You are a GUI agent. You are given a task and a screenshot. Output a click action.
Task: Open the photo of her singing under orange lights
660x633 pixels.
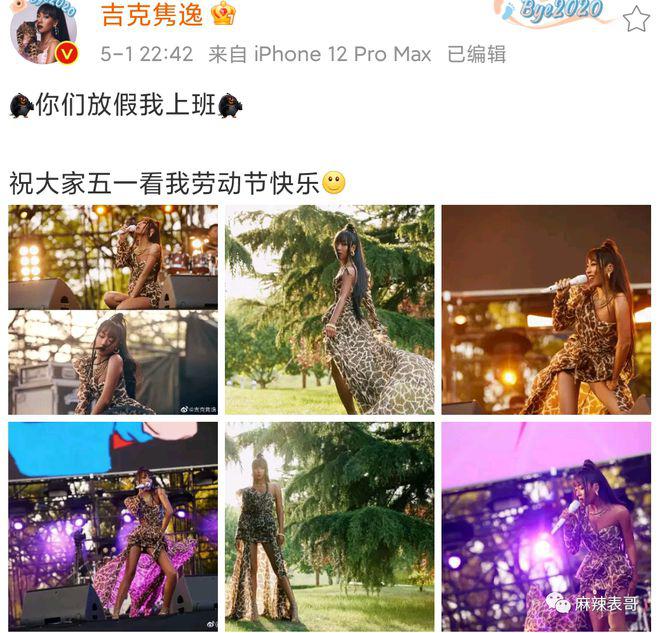[546, 310]
